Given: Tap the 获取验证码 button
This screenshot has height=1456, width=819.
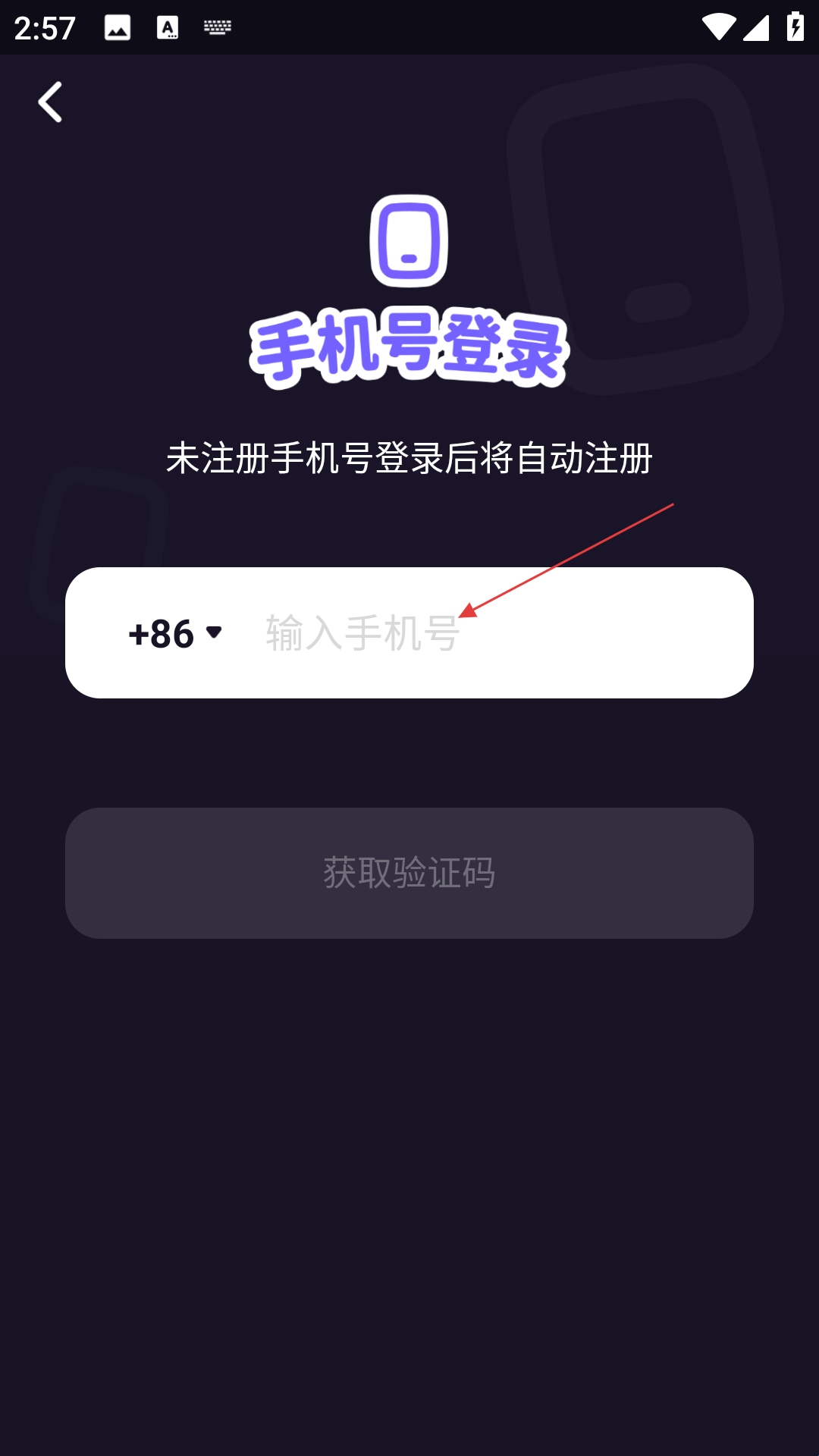Looking at the screenshot, I should [409, 873].
